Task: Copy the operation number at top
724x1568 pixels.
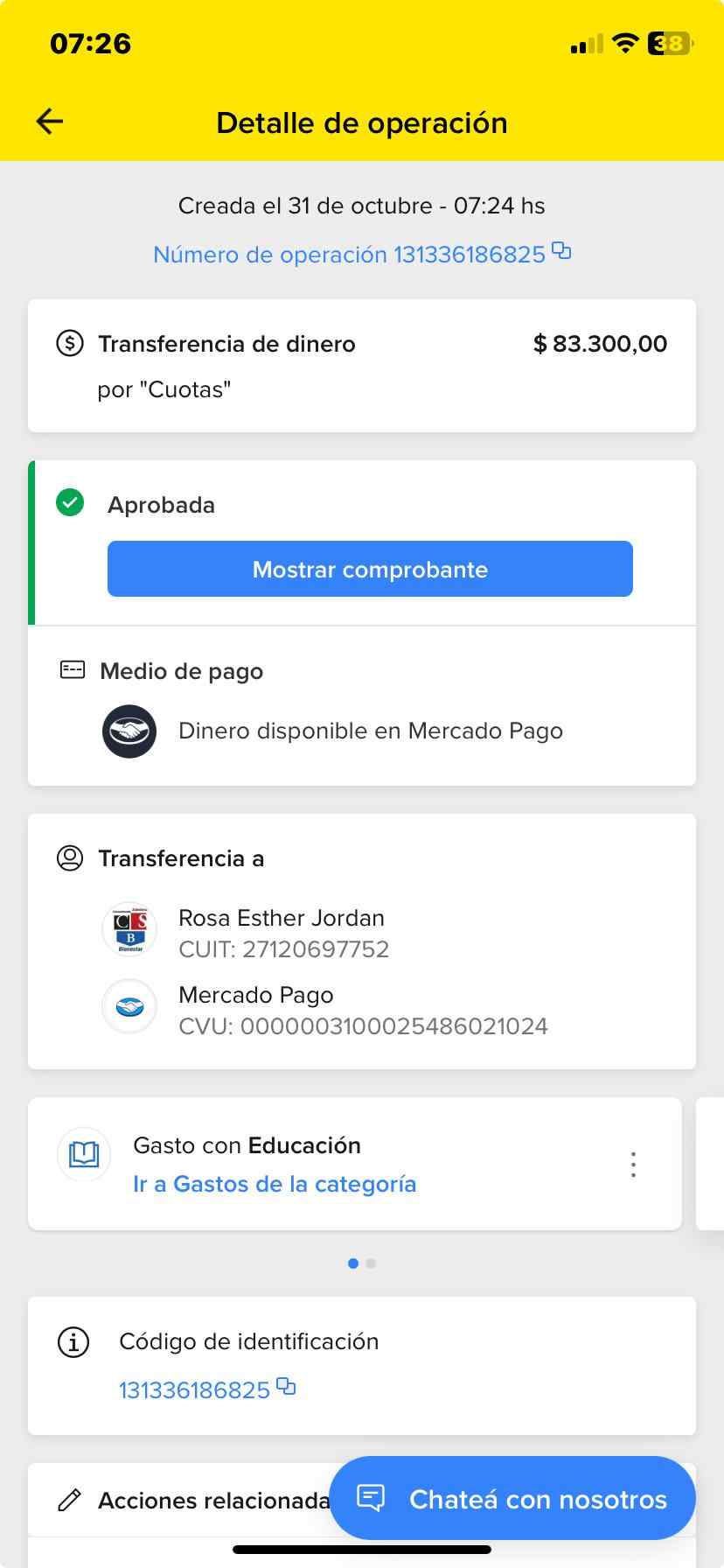Action: [561, 252]
